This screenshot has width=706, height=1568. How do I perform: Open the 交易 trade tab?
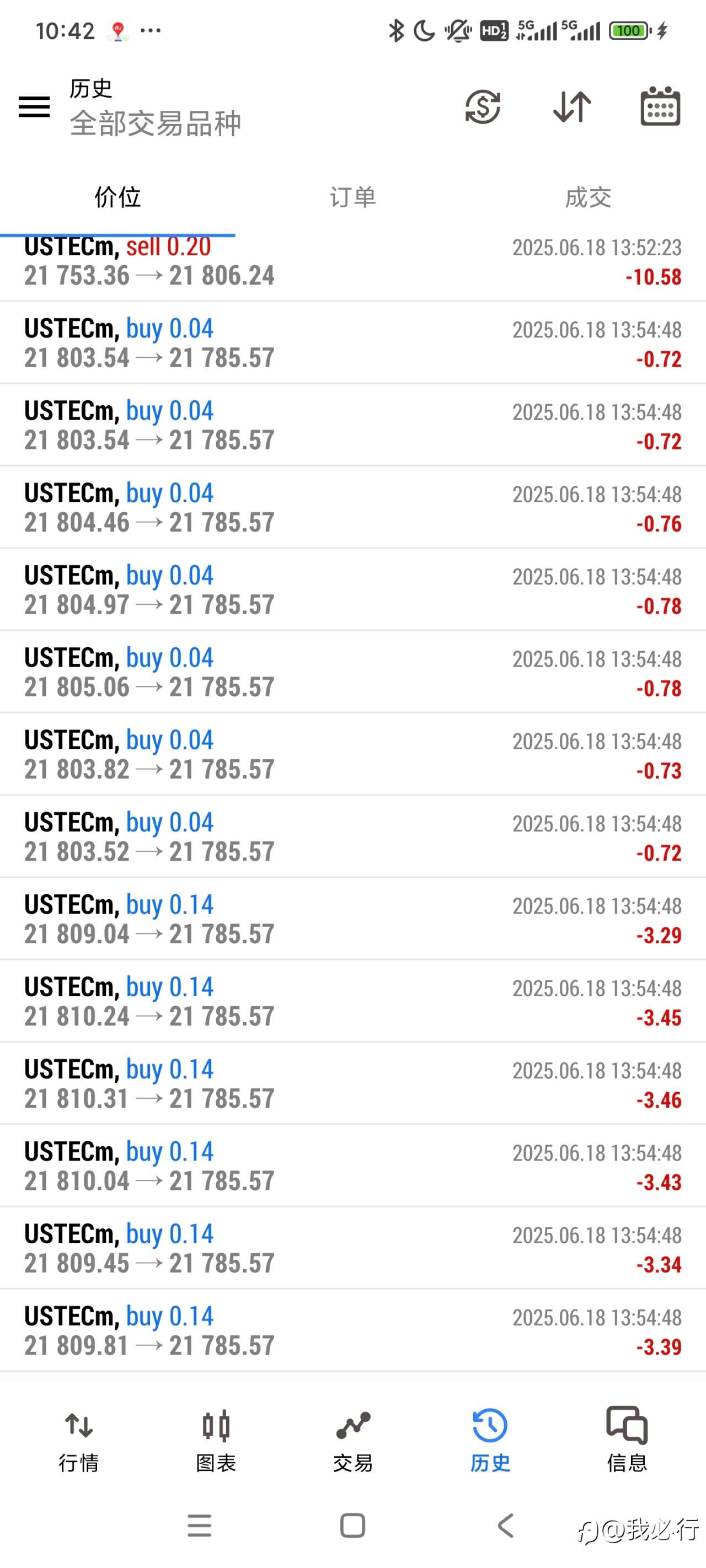tap(352, 1440)
